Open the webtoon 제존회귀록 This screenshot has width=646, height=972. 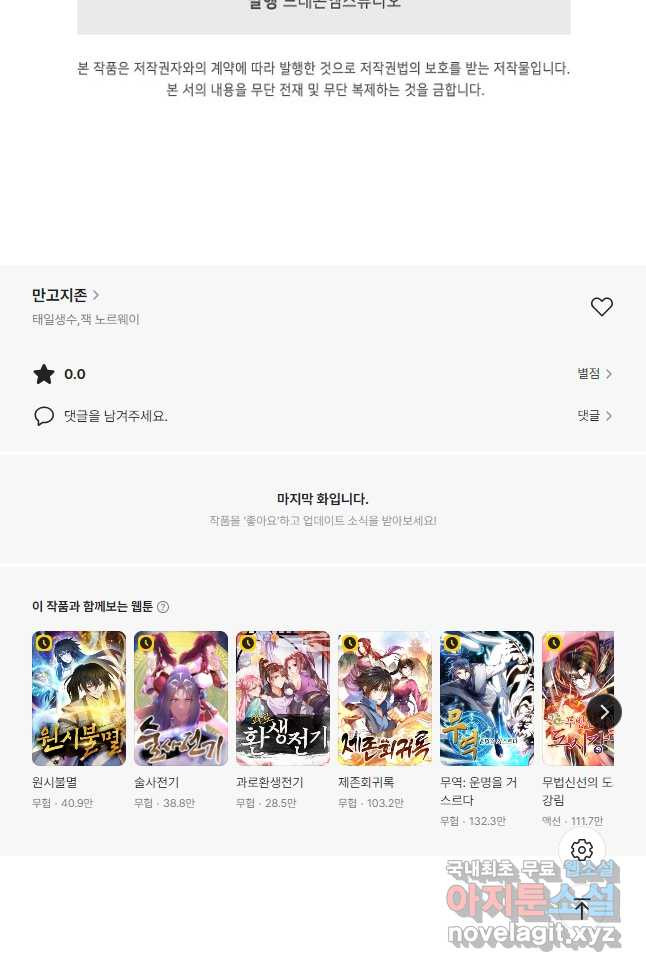(385, 698)
